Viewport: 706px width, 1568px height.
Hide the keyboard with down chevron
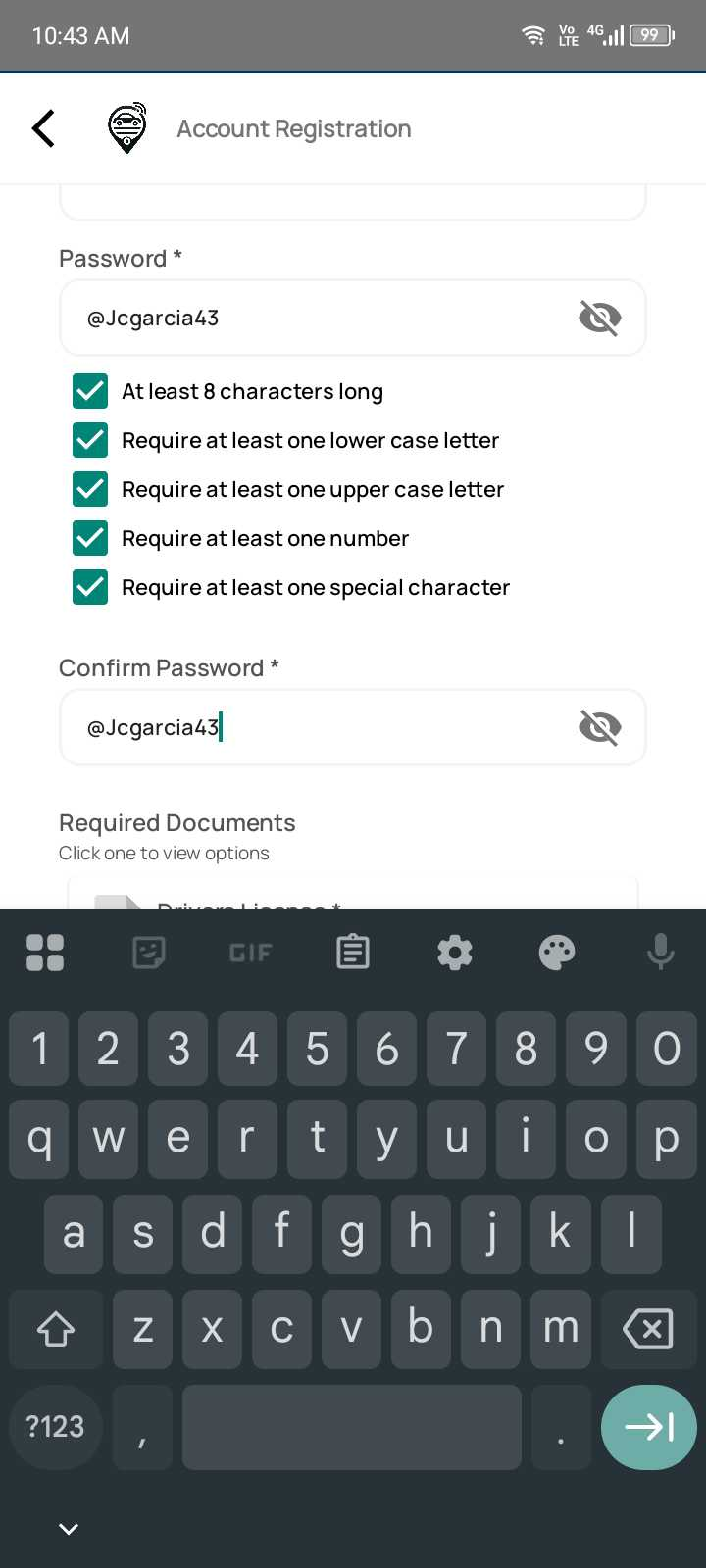pyautogui.click(x=69, y=1529)
